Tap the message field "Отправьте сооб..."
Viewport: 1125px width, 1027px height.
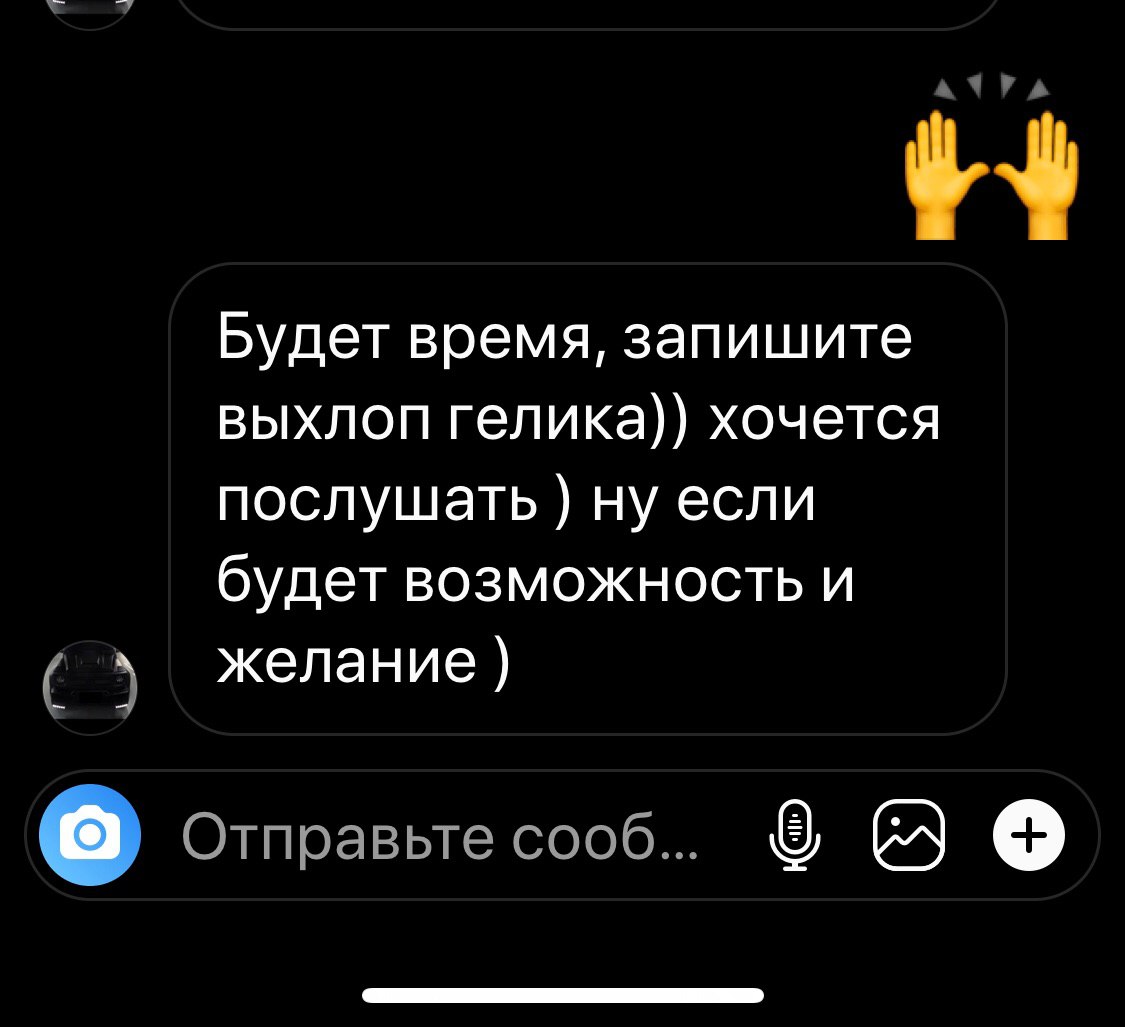(440, 834)
